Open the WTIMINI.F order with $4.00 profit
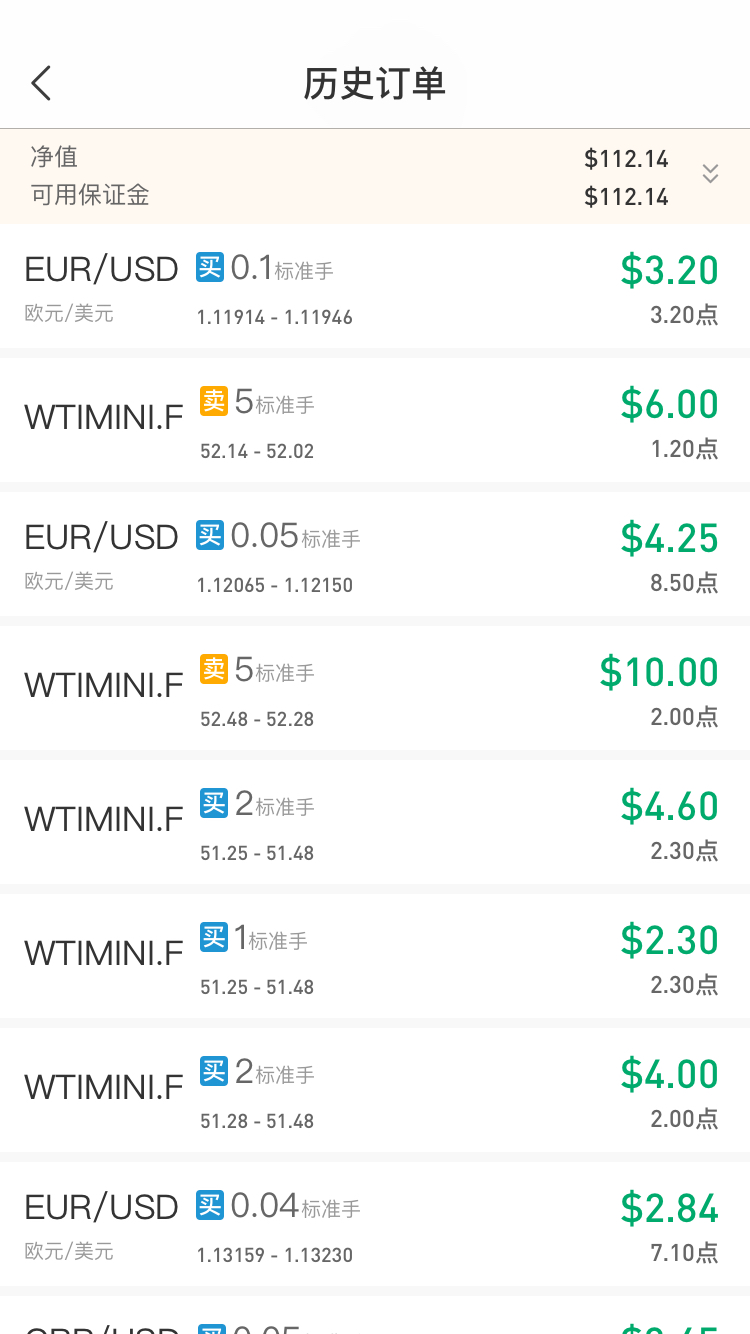The image size is (750, 1334). click(375, 1090)
